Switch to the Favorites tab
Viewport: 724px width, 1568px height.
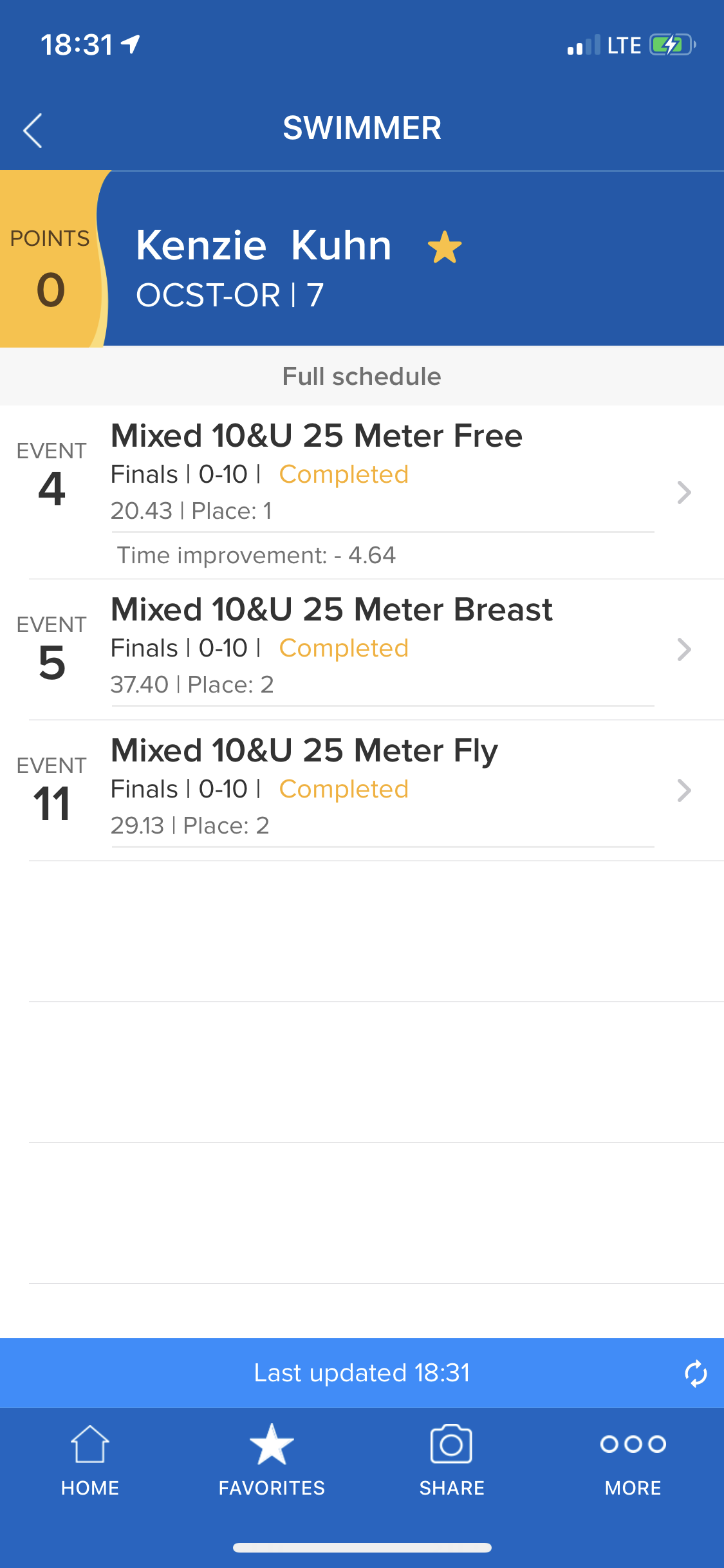(272, 1461)
